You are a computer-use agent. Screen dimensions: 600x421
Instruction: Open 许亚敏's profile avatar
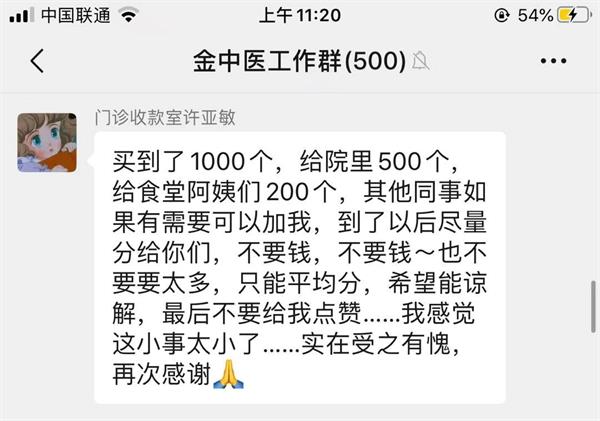(x=47, y=142)
